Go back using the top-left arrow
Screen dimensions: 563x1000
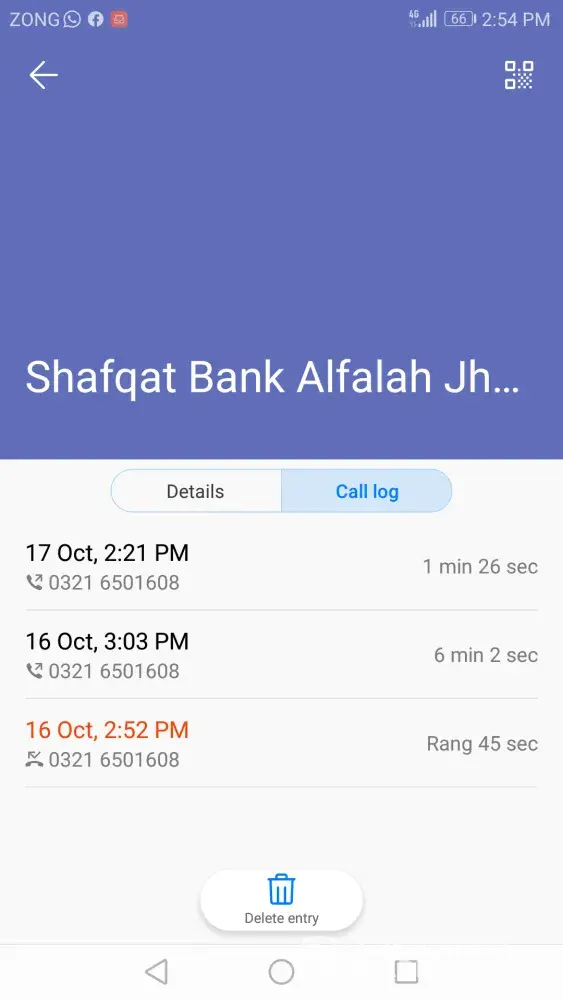pos(43,75)
